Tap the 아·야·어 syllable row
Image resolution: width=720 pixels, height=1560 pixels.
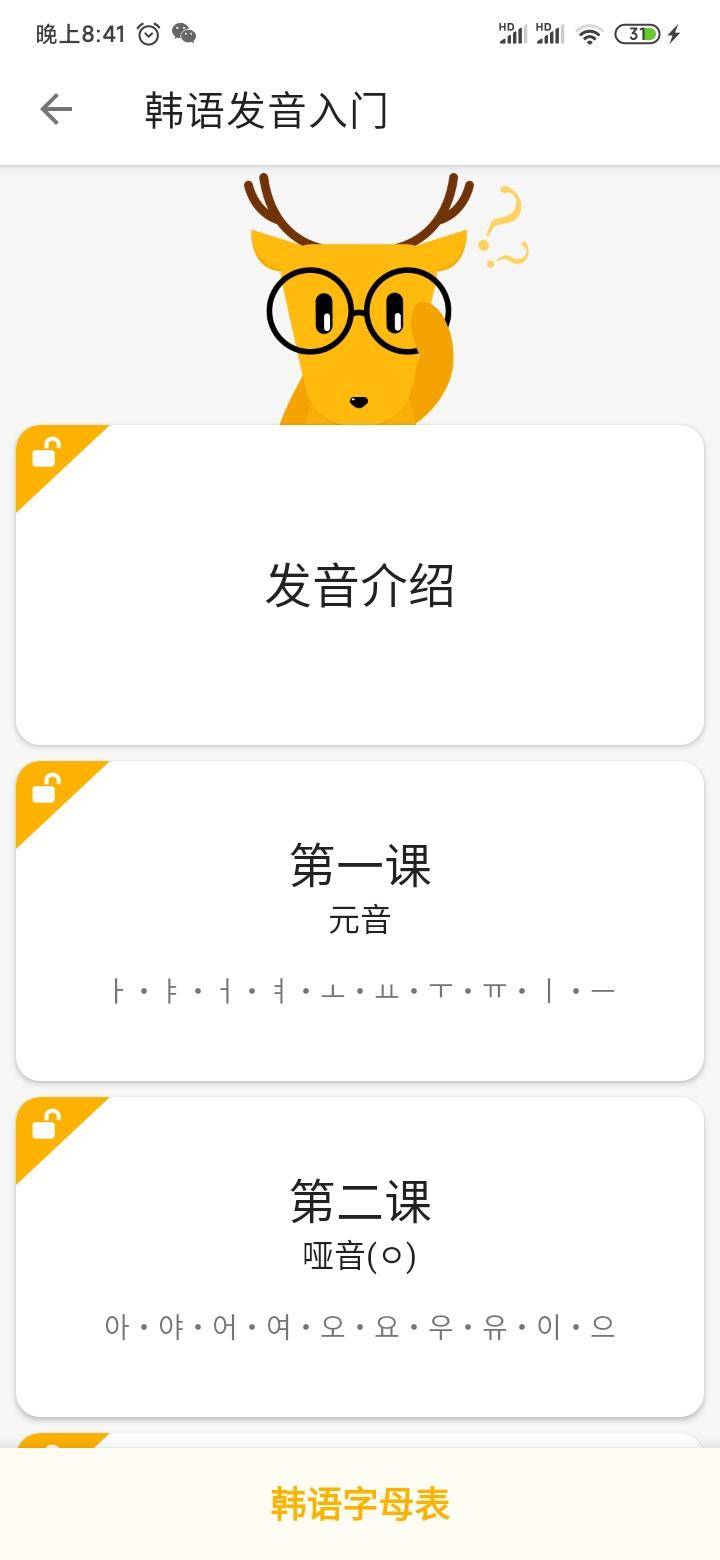[360, 1325]
